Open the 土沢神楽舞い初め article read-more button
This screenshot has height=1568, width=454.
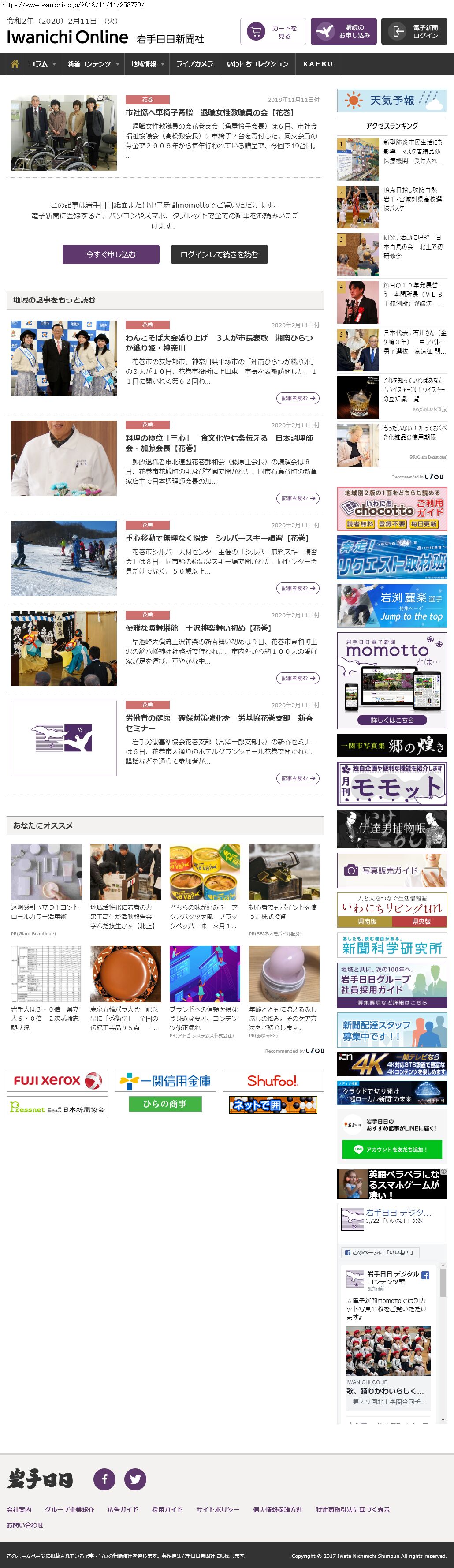click(x=298, y=678)
